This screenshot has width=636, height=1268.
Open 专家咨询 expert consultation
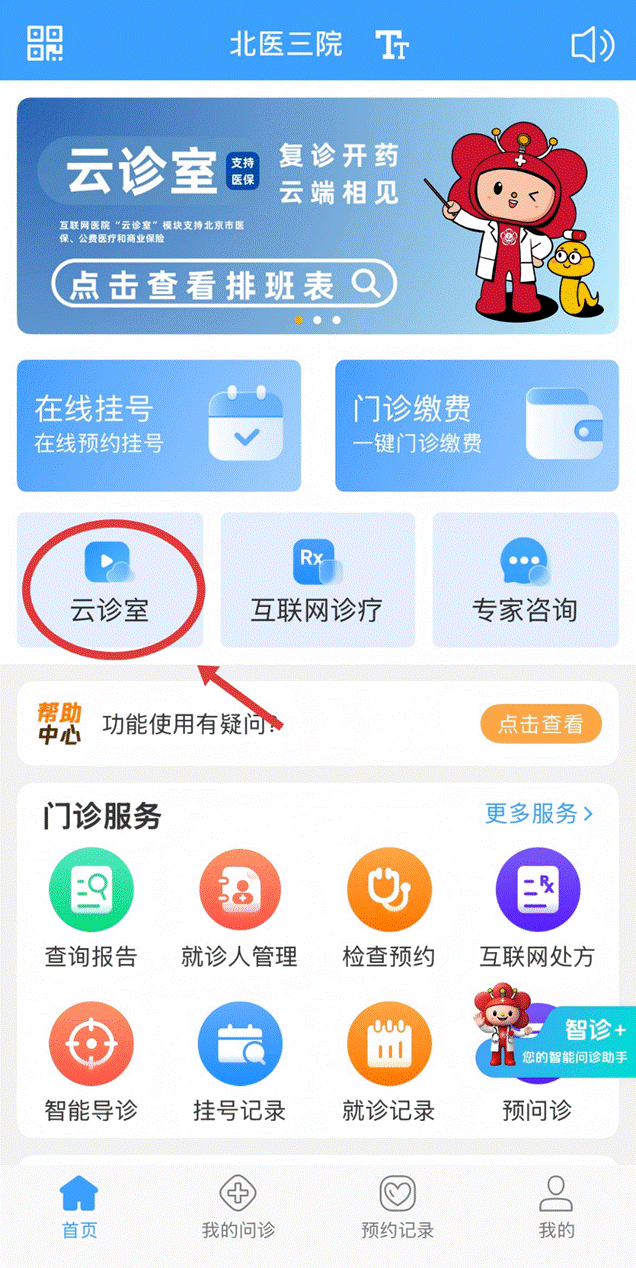[x=524, y=580]
